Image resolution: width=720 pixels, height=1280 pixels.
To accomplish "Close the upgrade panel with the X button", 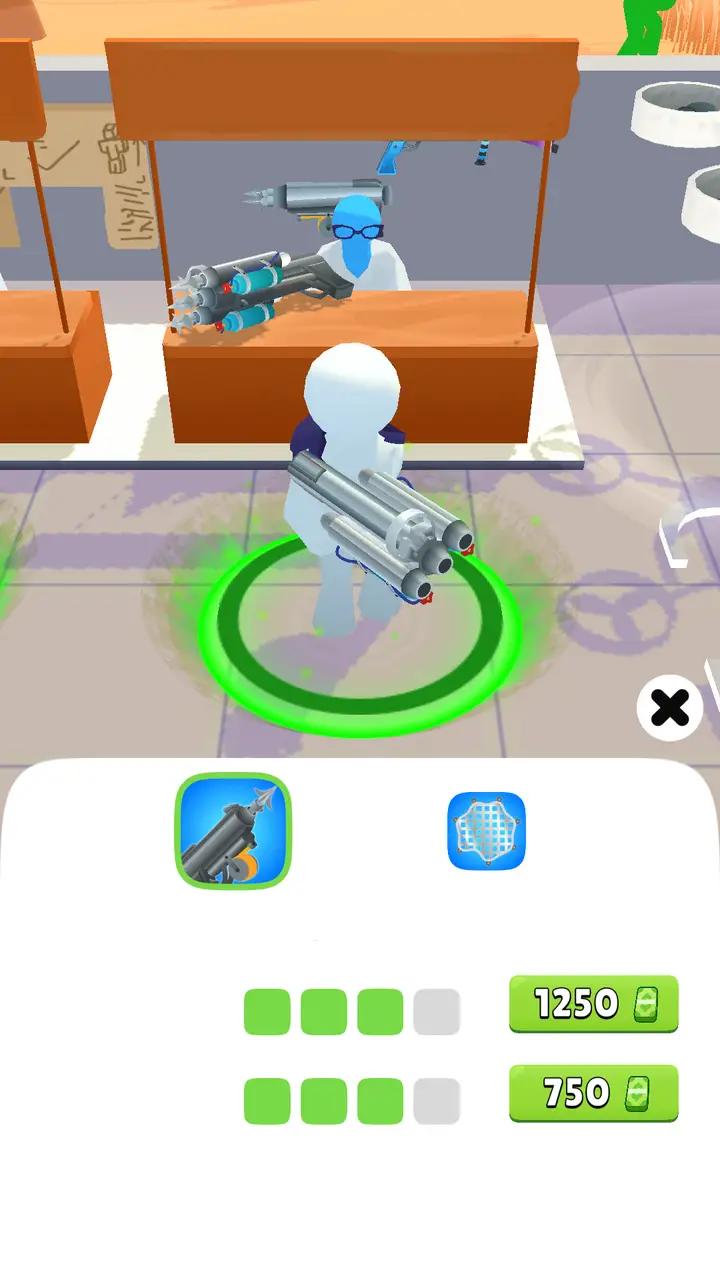I will click(x=669, y=708).
